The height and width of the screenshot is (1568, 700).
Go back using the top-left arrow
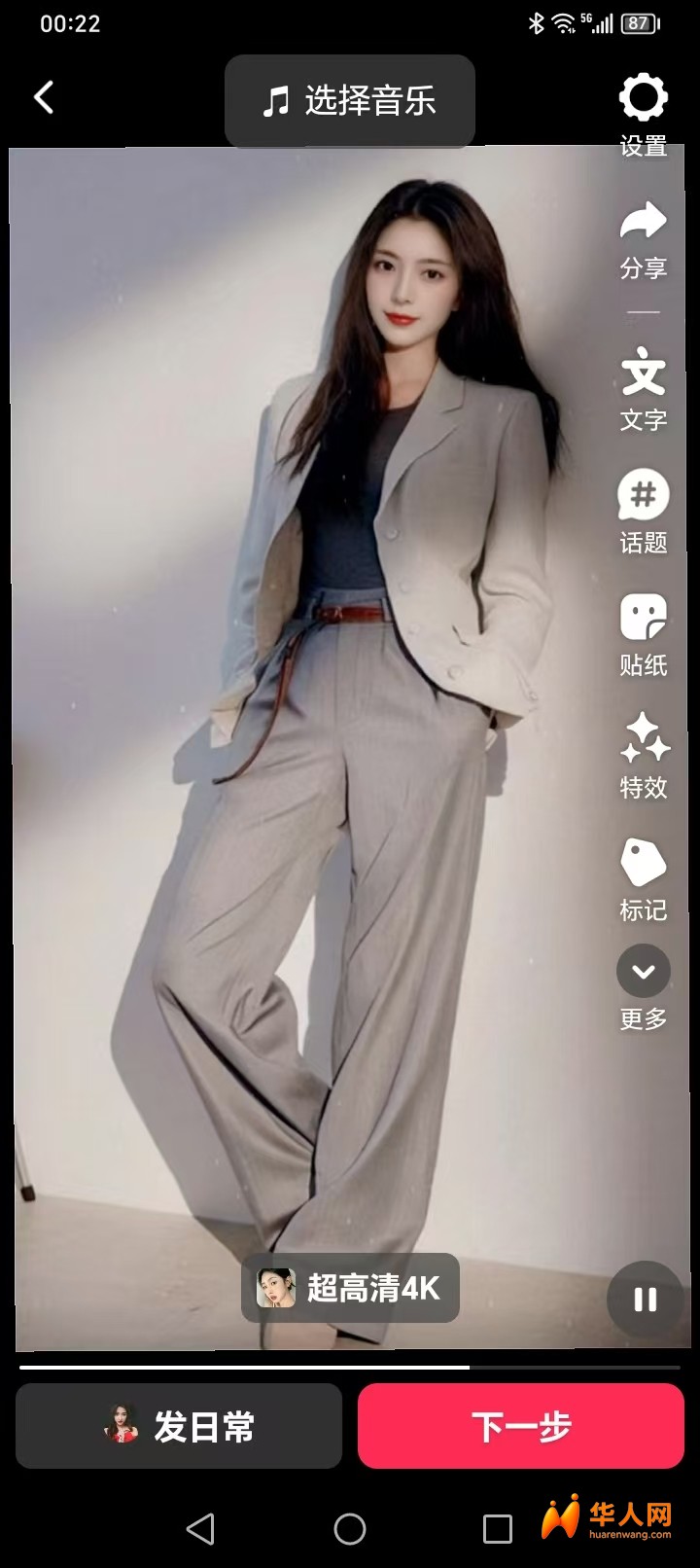click(x=44, y=97)
